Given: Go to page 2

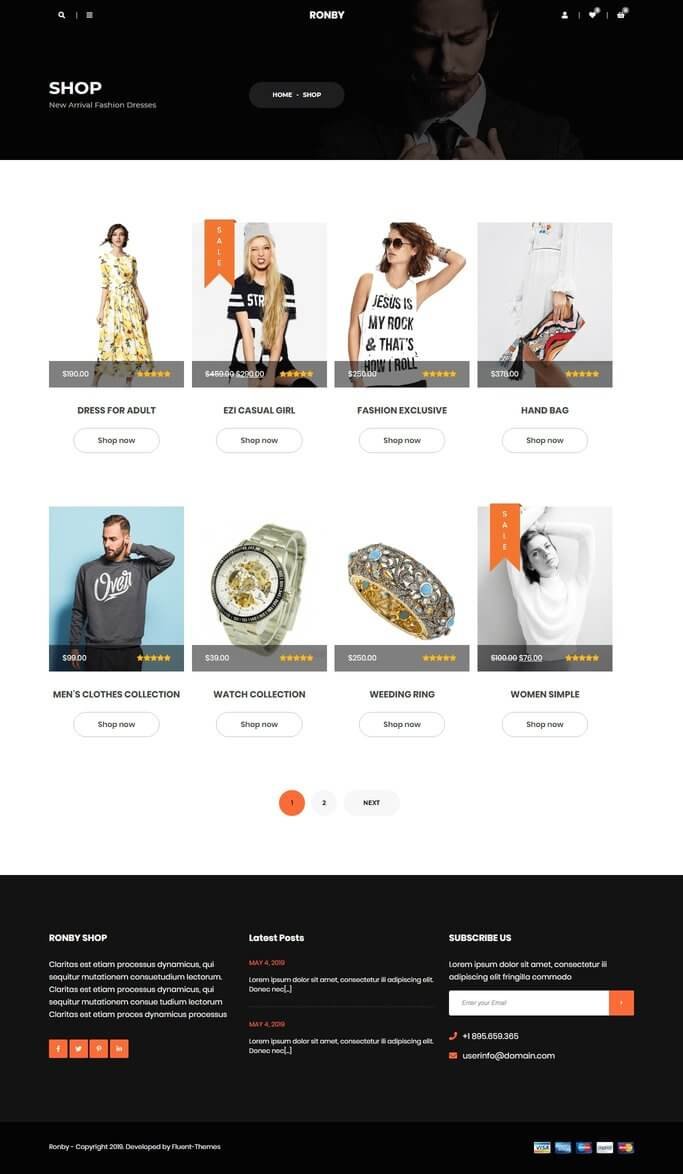Looking at the screenshot, I should click(324, 803).
